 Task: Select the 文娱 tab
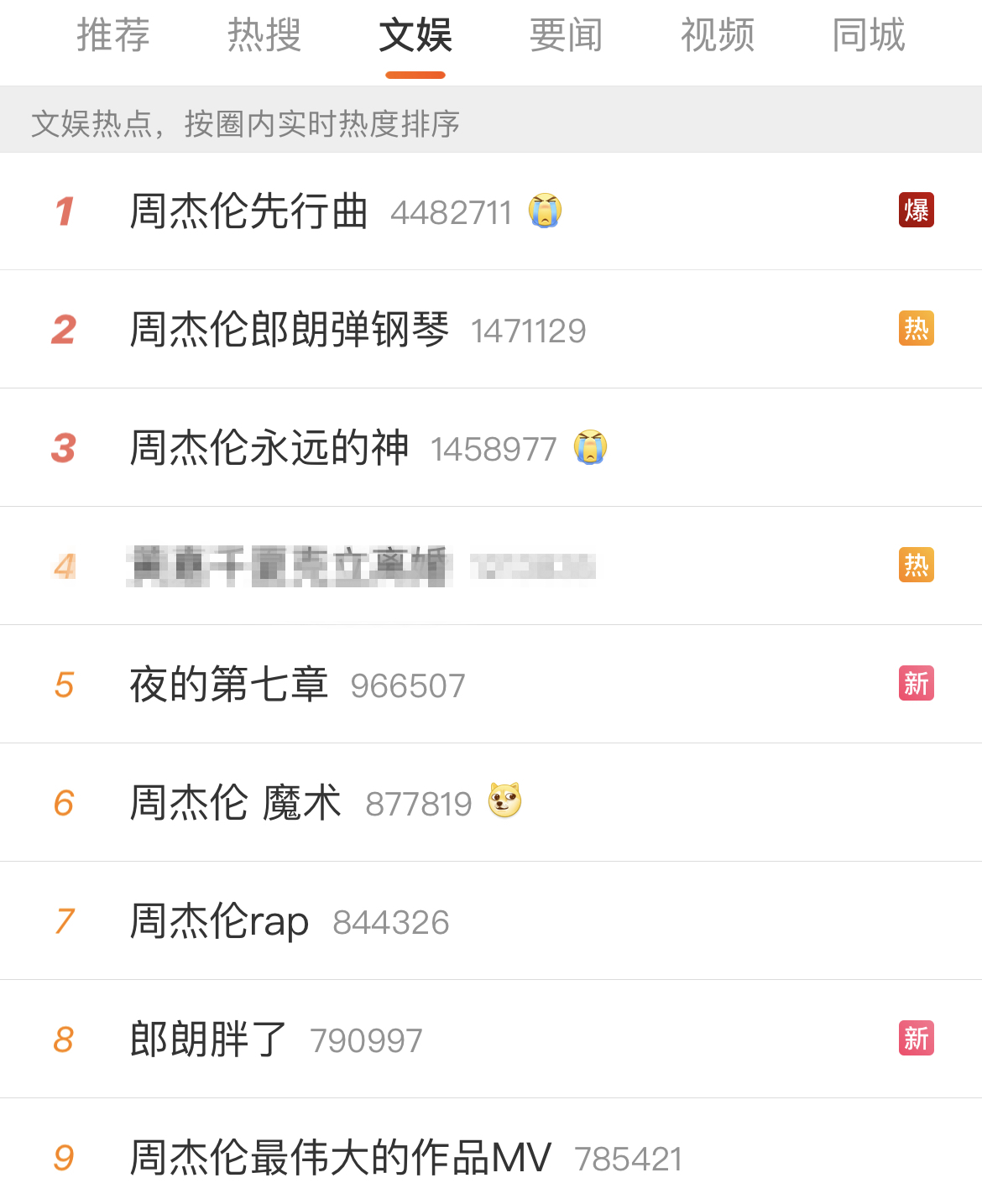point(415,35)
